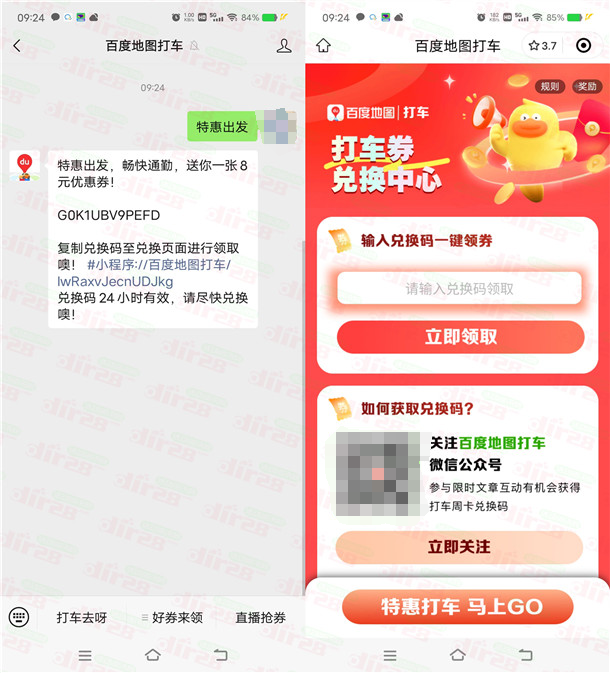This screenshot has height=673, width=610.
Task: Tap the 立即领取 button
Action: [460, 337]
